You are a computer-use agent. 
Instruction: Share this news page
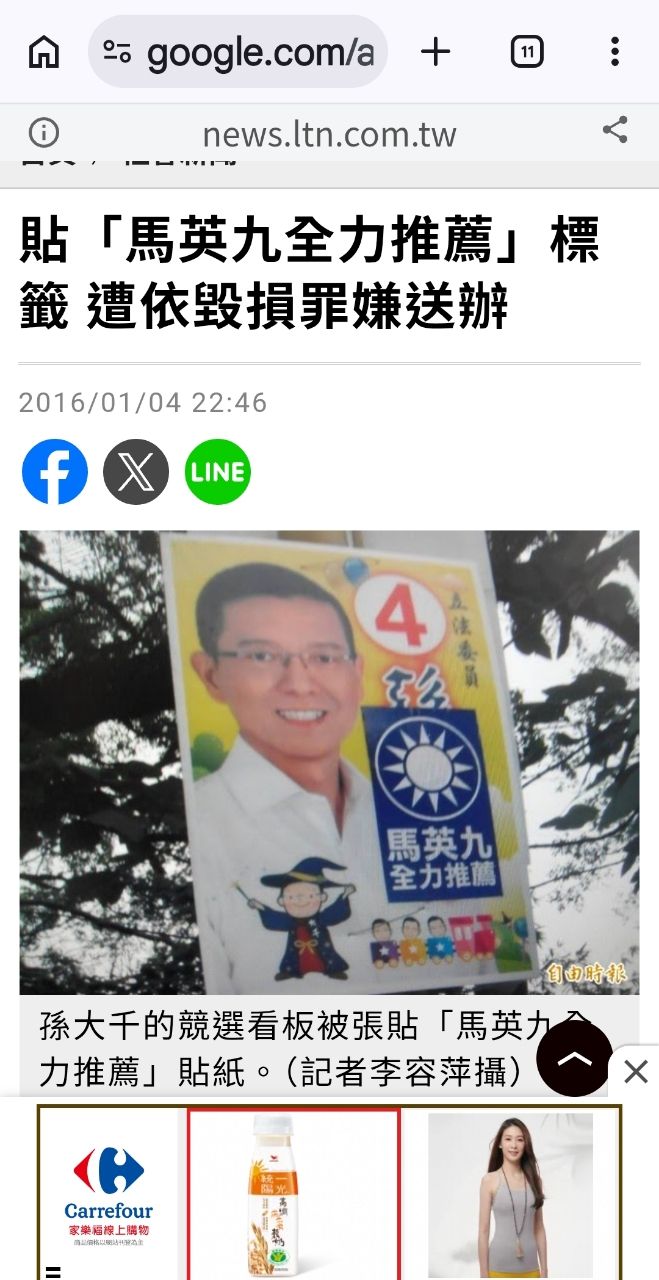(615, 130)
